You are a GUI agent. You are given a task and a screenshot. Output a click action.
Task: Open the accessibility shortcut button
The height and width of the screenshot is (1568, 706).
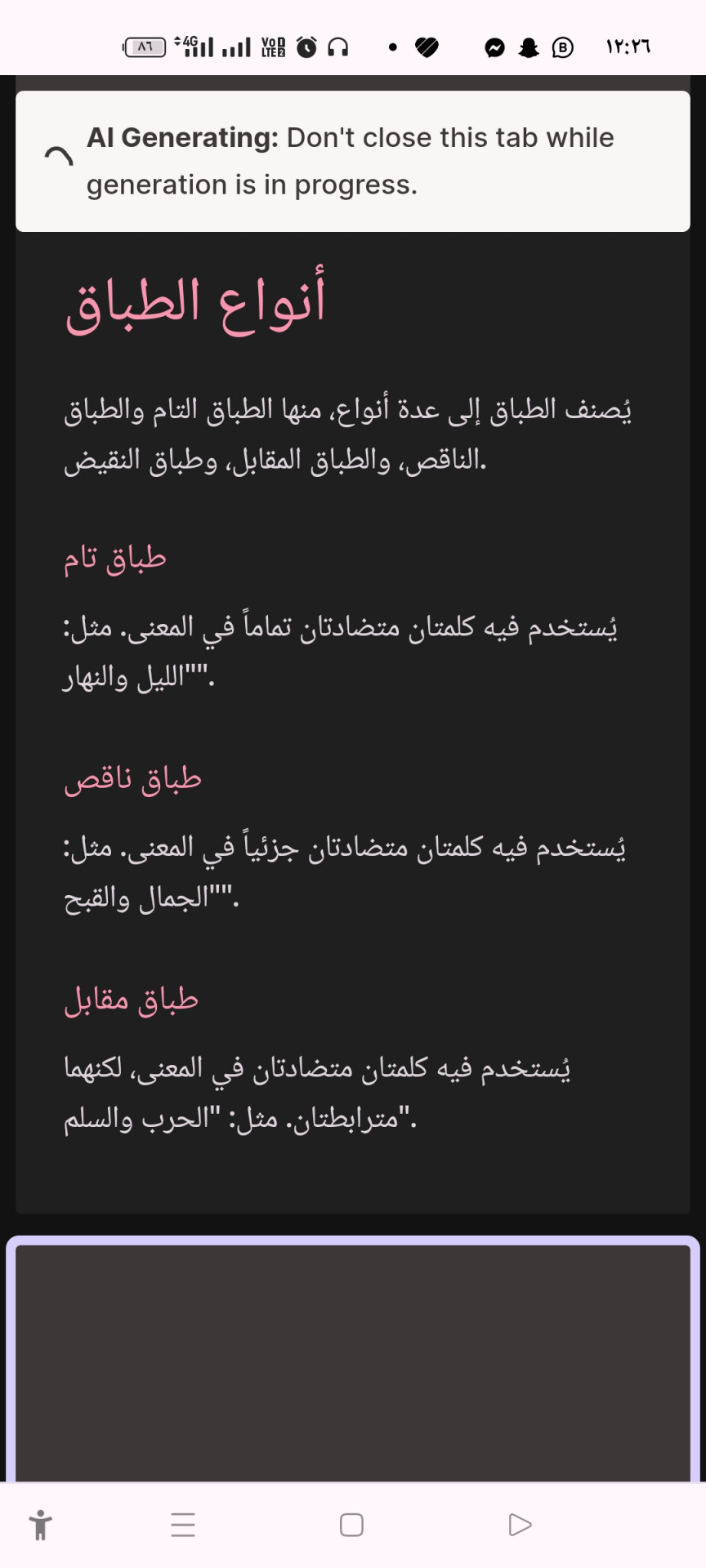click(x=40, y=1525)
